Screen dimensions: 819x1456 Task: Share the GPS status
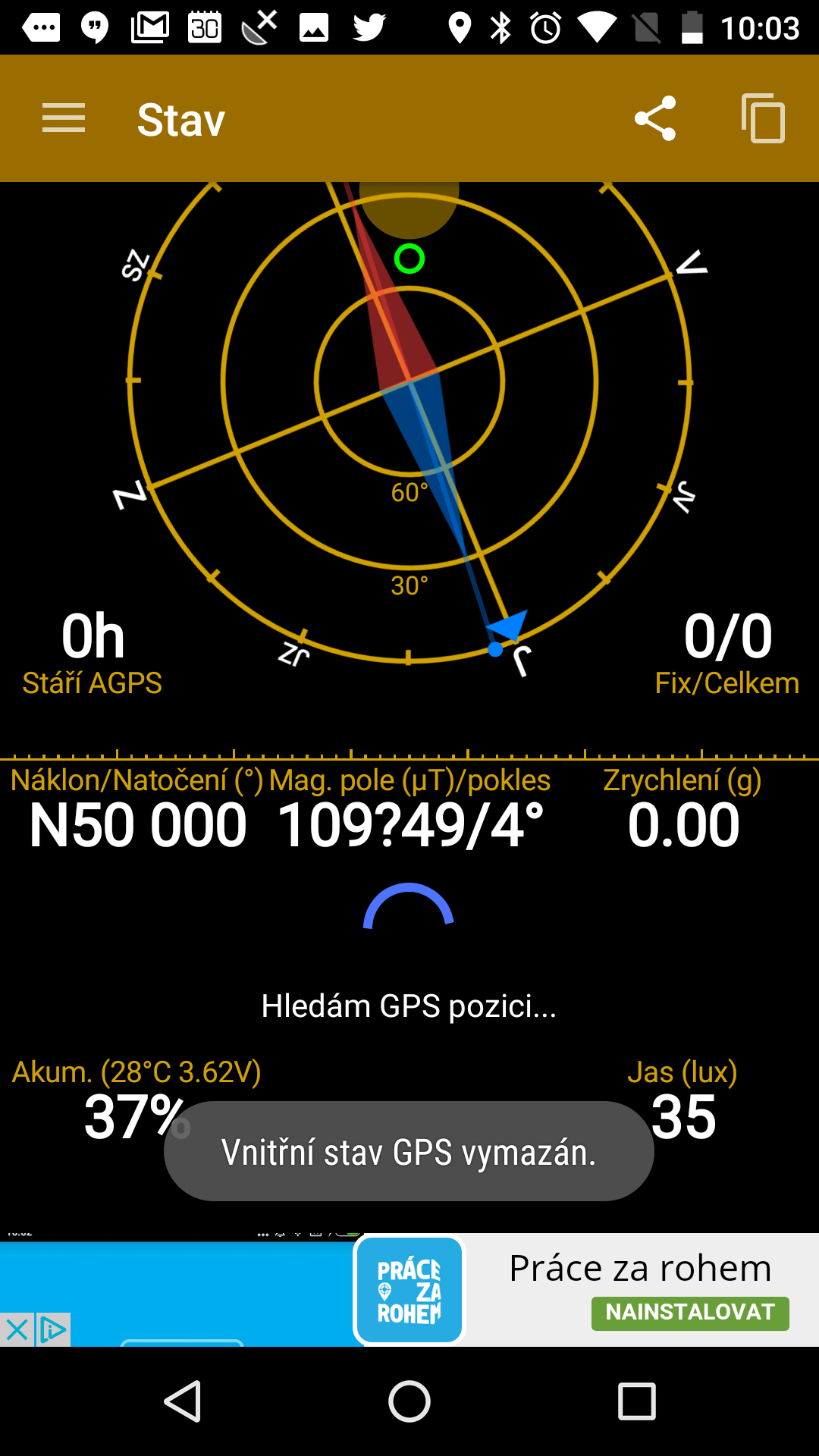(655, 118)
